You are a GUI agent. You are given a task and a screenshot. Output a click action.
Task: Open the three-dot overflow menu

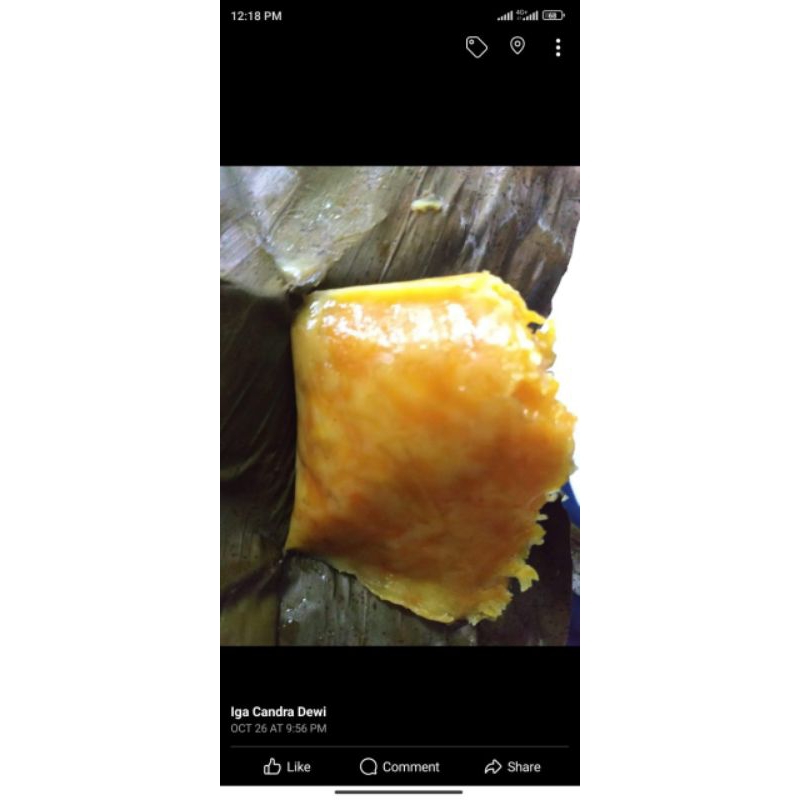coord(558,47)
